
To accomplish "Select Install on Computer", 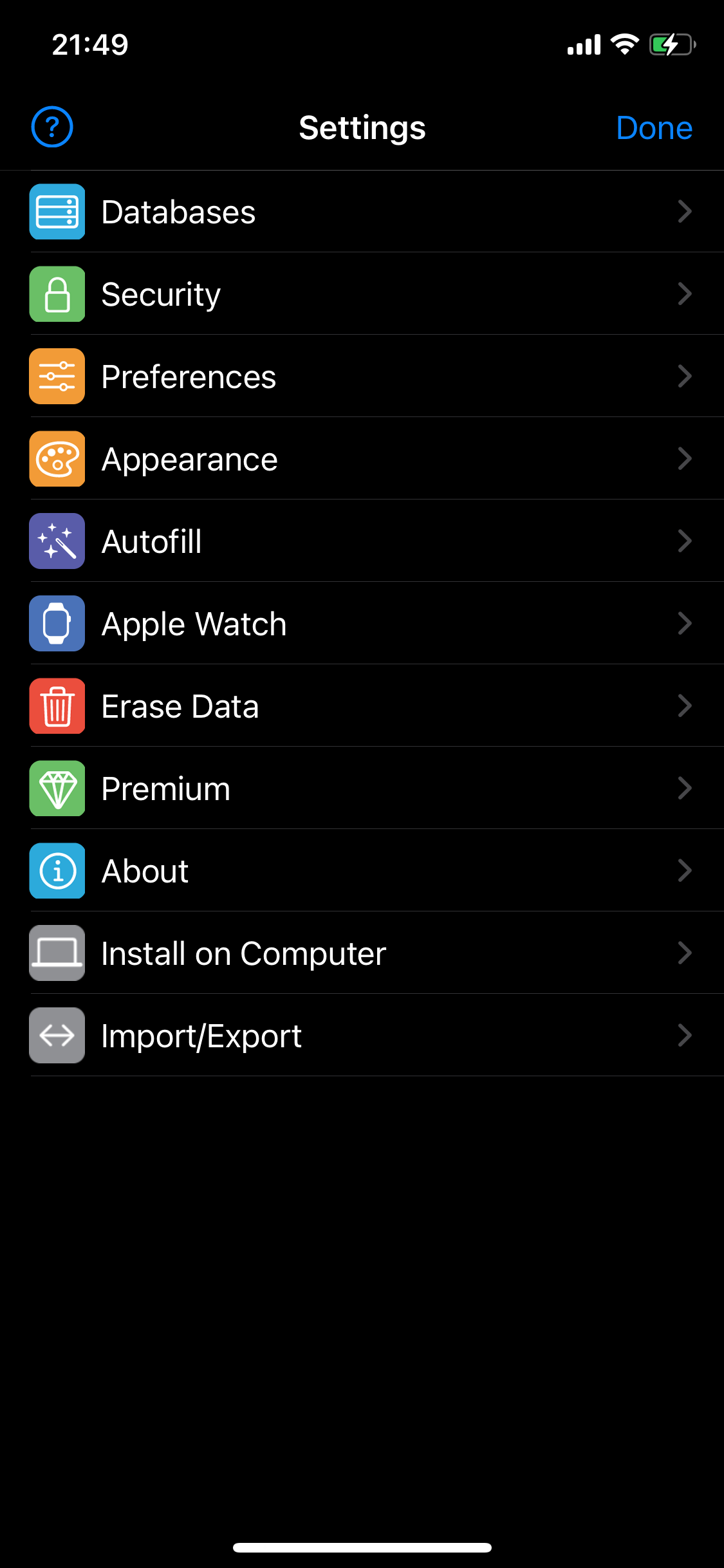I will 360,953.
